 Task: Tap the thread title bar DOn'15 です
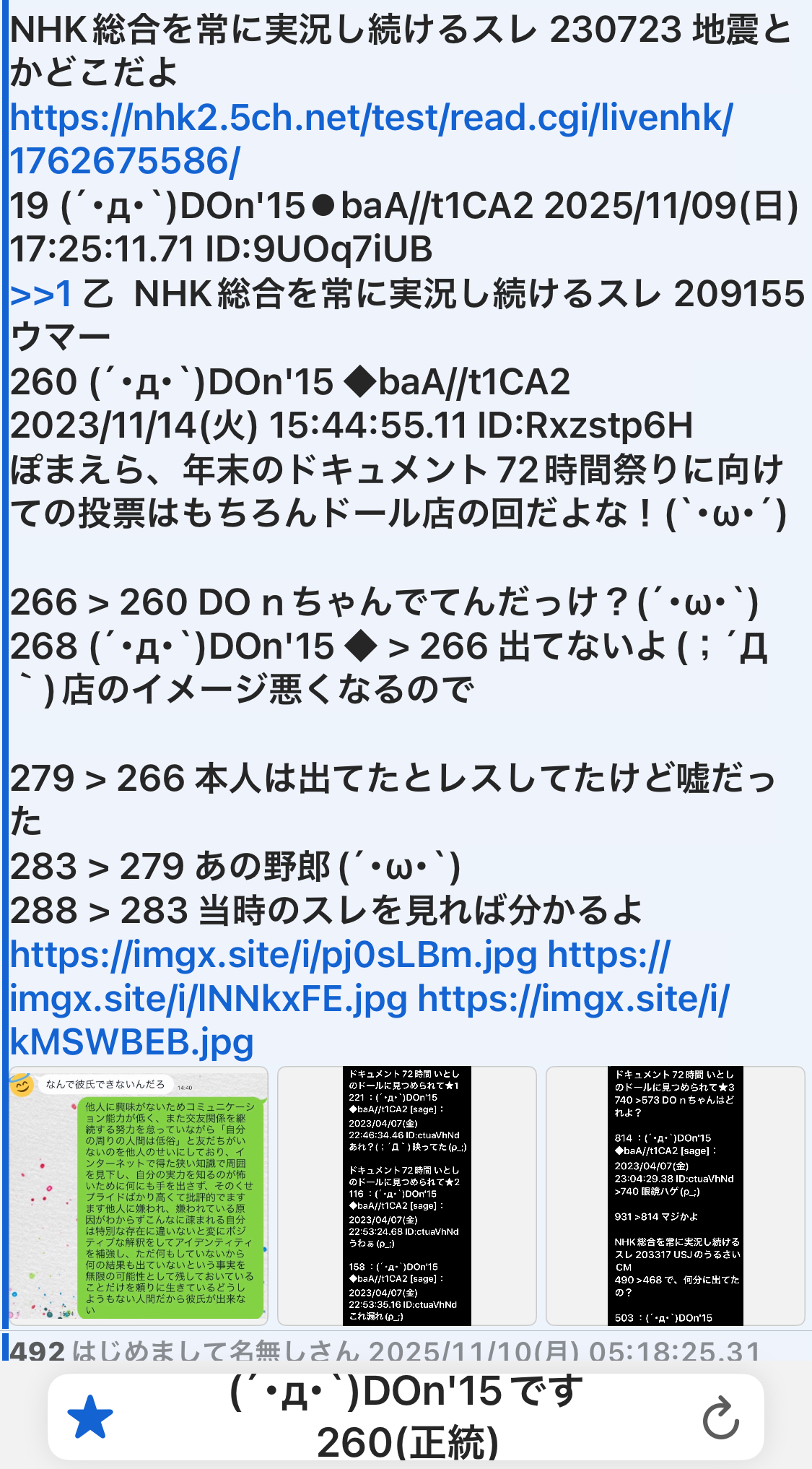coord(406,1418)
